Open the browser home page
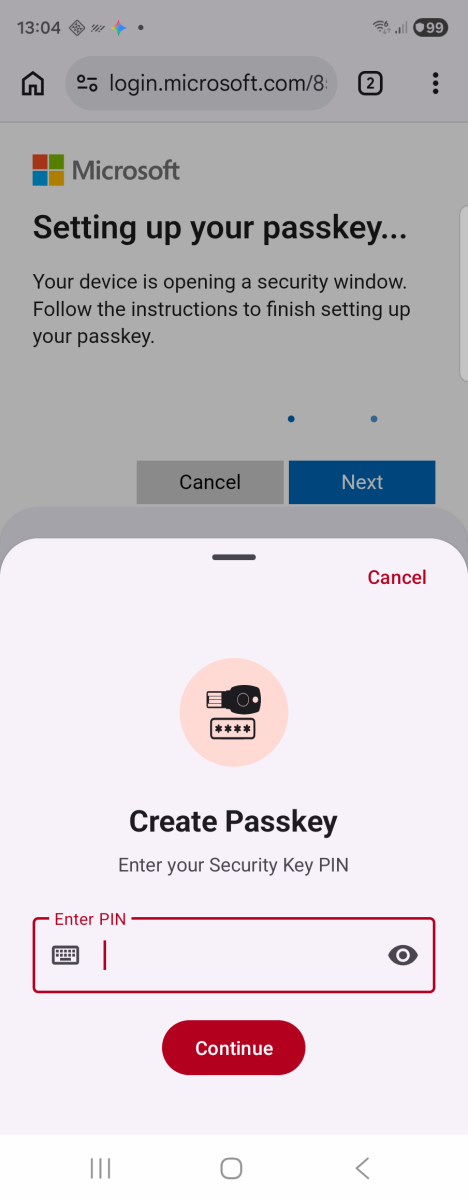This screenshot has width=468, height=1200. [33, 83]
